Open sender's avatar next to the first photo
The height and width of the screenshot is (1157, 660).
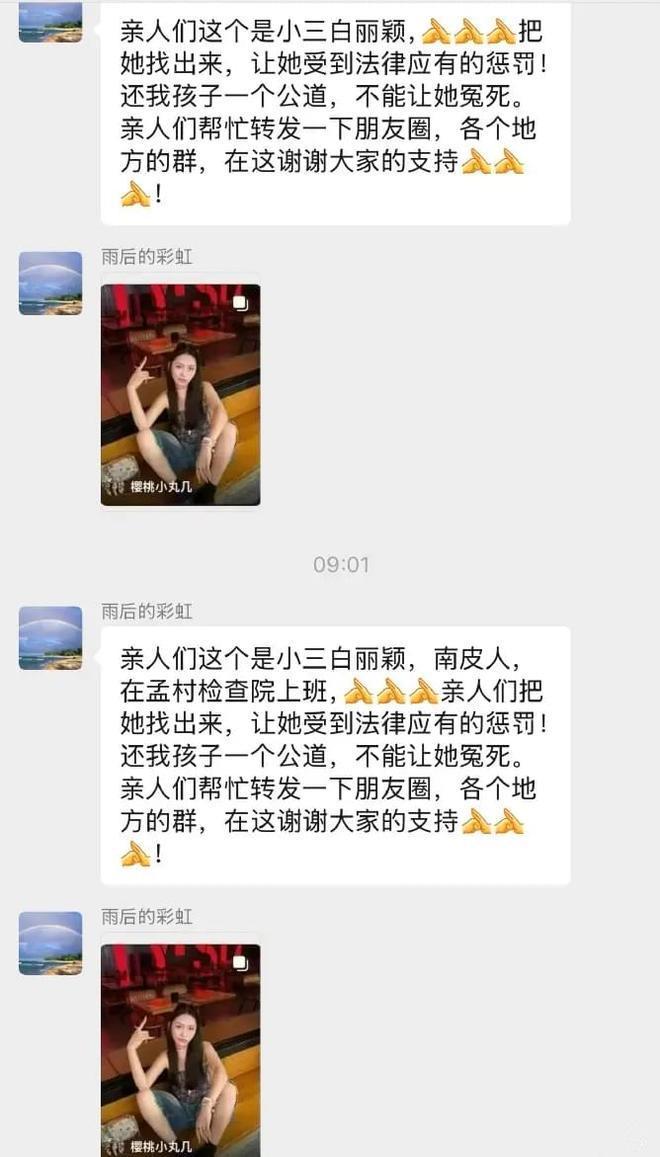[x=50, y=283]
